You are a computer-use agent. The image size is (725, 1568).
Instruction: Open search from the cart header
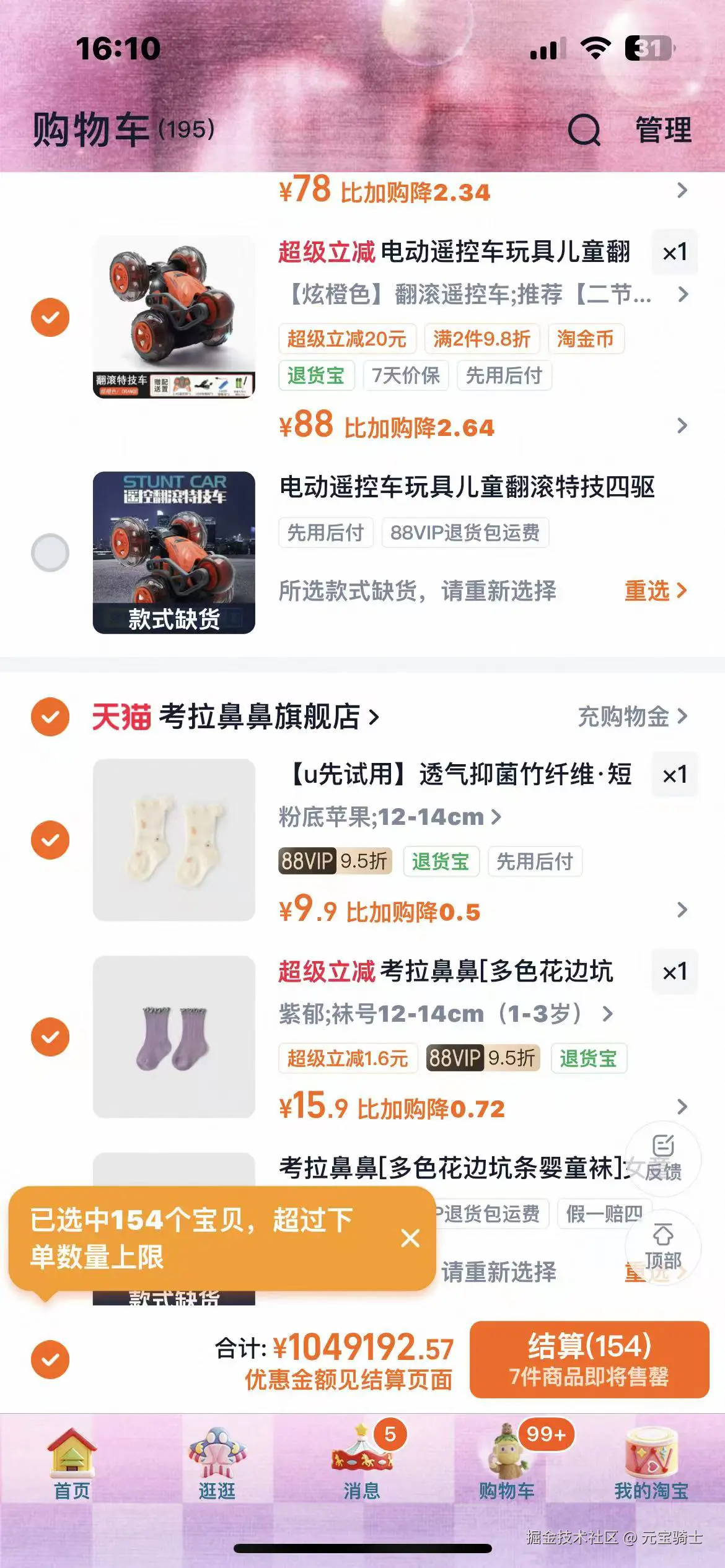click(x=583, y=132)
